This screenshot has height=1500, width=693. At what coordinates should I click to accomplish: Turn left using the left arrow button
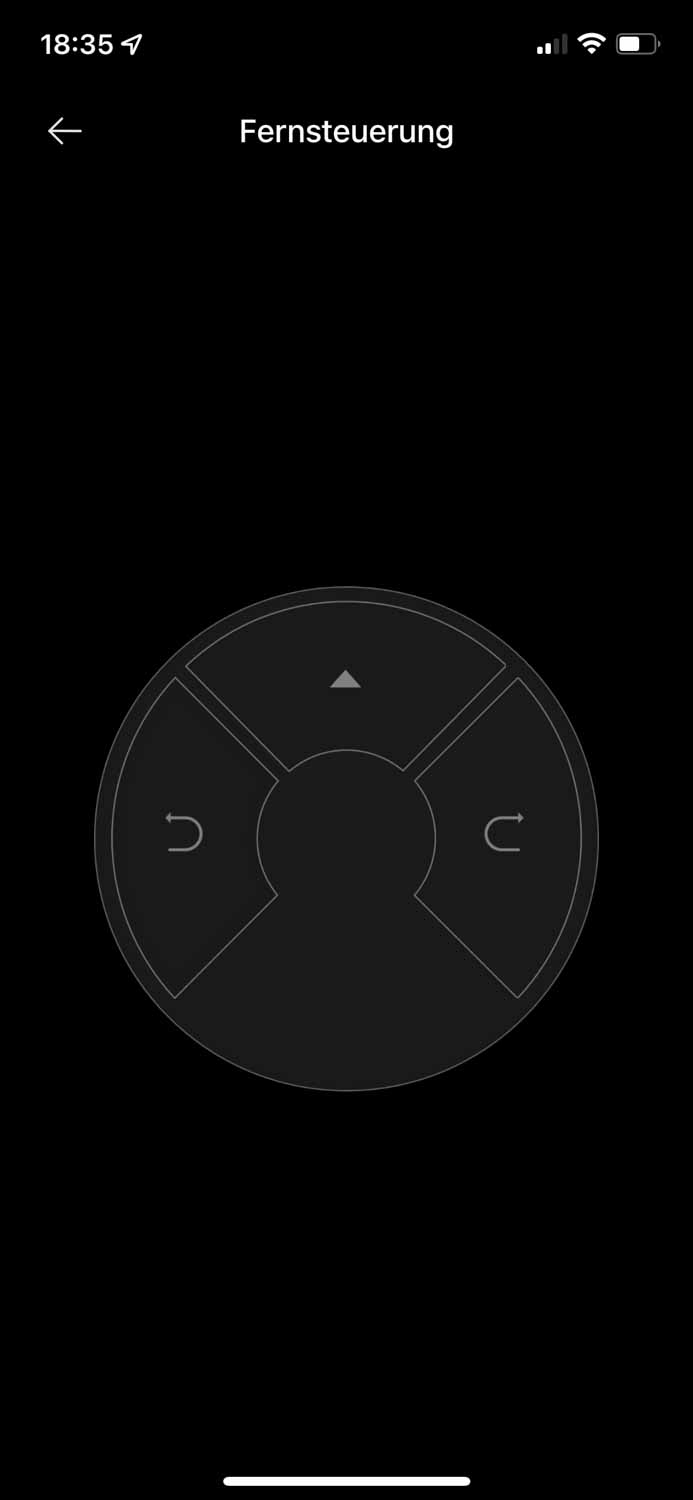coord(185,833)
